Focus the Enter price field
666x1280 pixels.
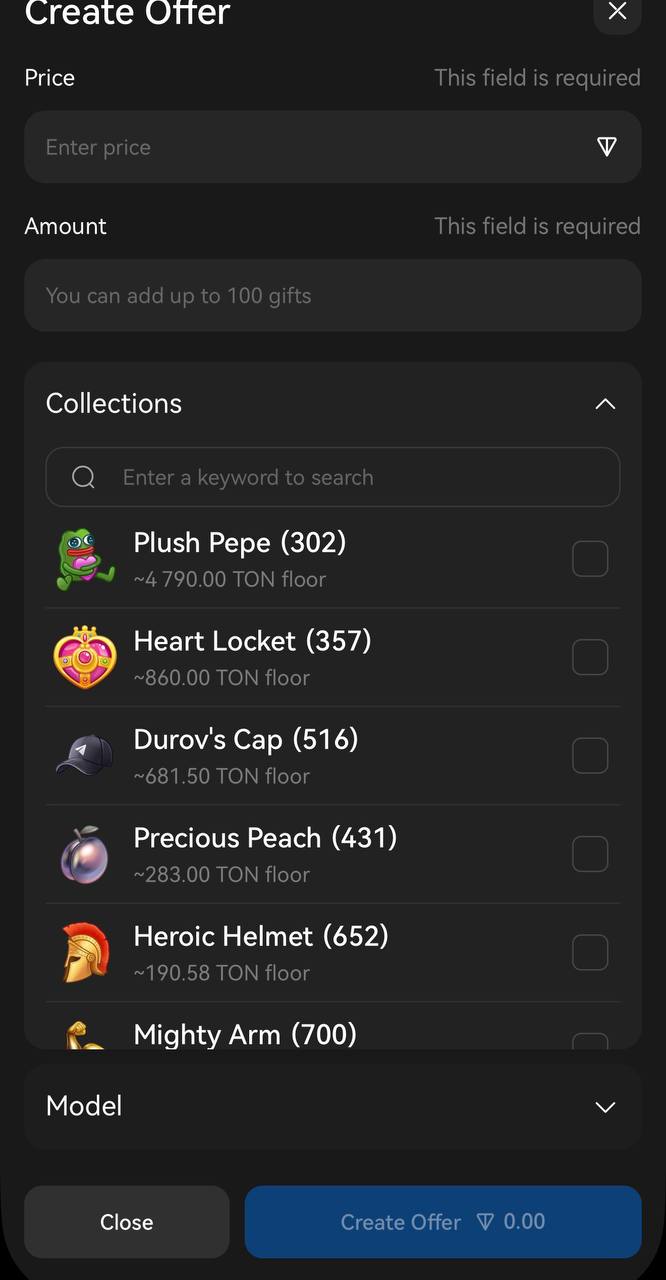pyautogui.click(x=320, y=147)
